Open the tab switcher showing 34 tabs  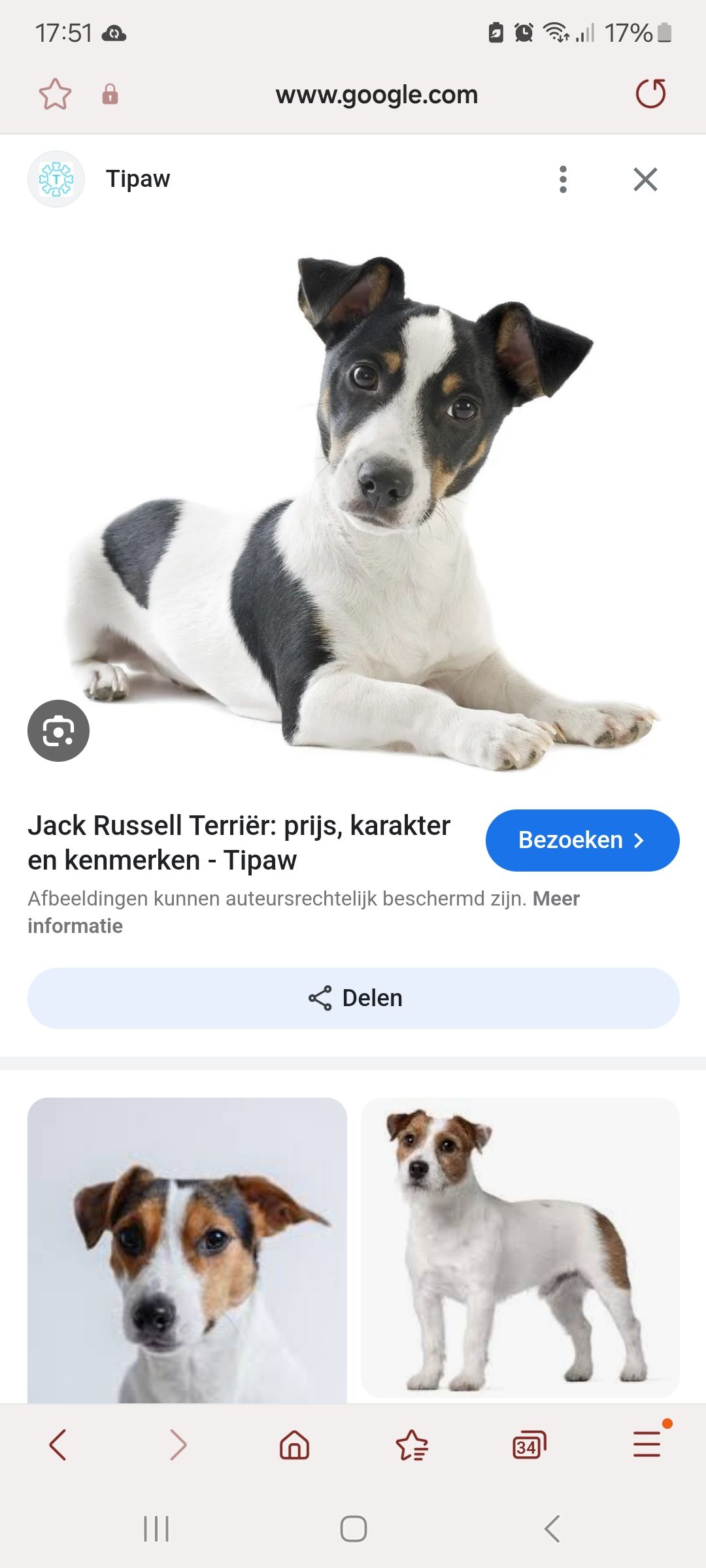point(528,1446)
